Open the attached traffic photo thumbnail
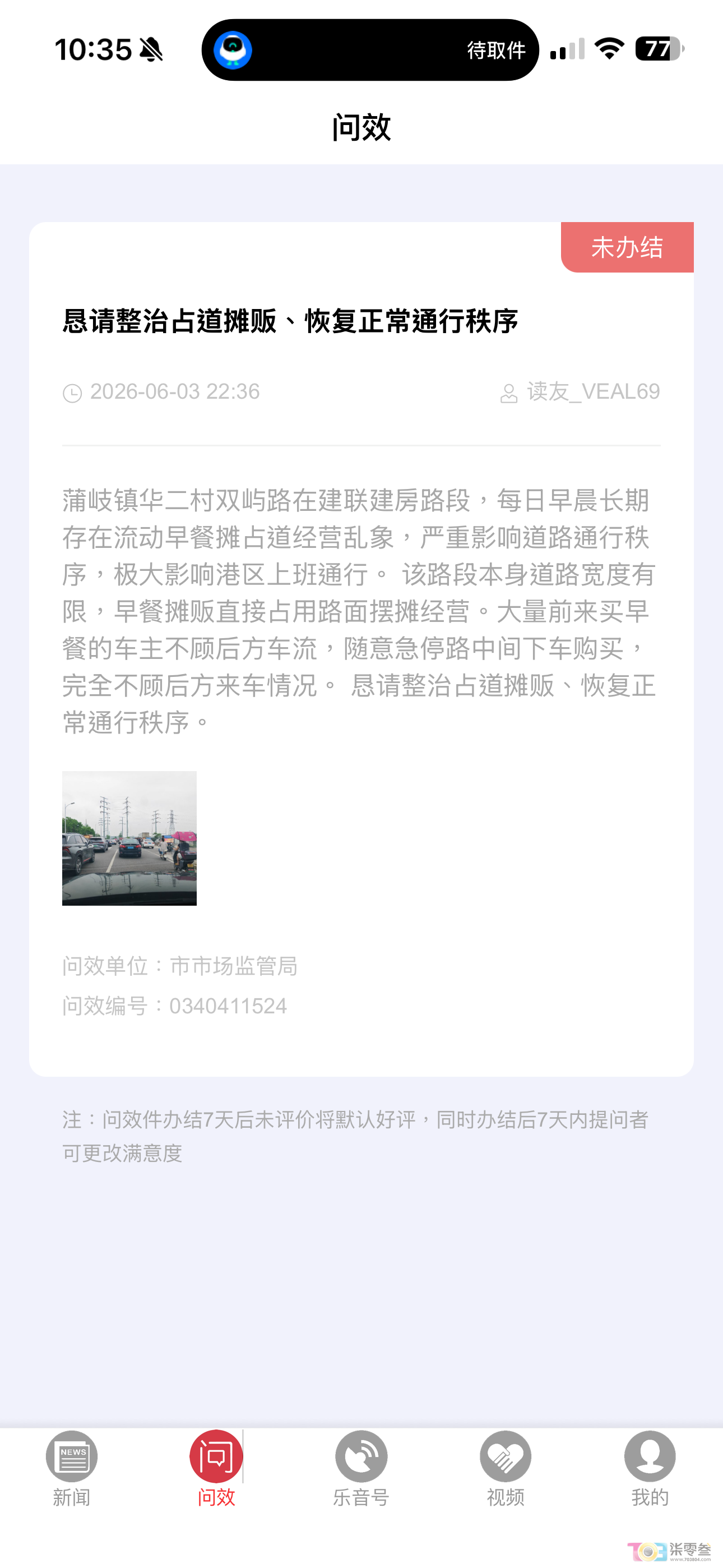 (129, 838)
